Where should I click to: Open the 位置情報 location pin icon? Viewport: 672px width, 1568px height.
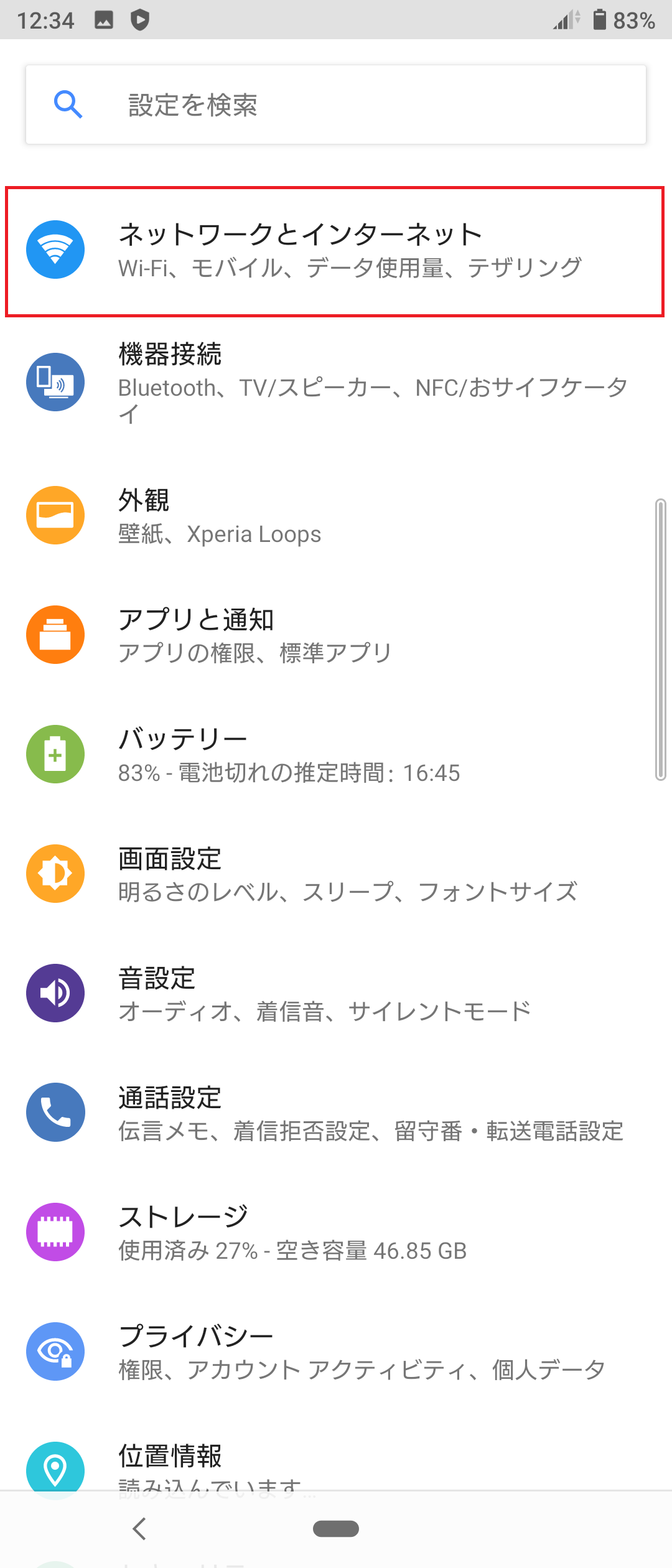pyautogui.click(x=55, y=1468)
